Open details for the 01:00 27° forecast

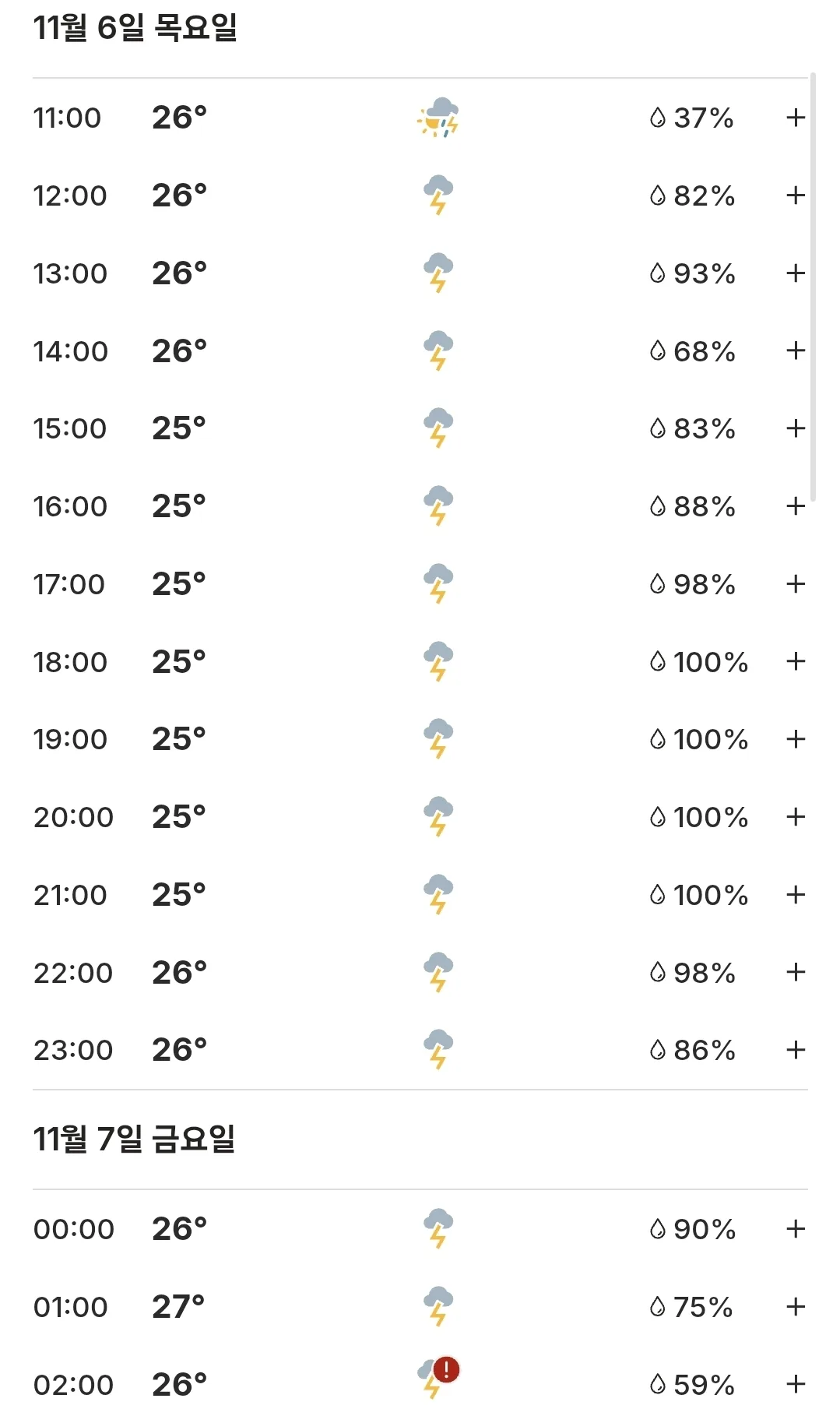pyautogui.click(x=795, y=1306)
